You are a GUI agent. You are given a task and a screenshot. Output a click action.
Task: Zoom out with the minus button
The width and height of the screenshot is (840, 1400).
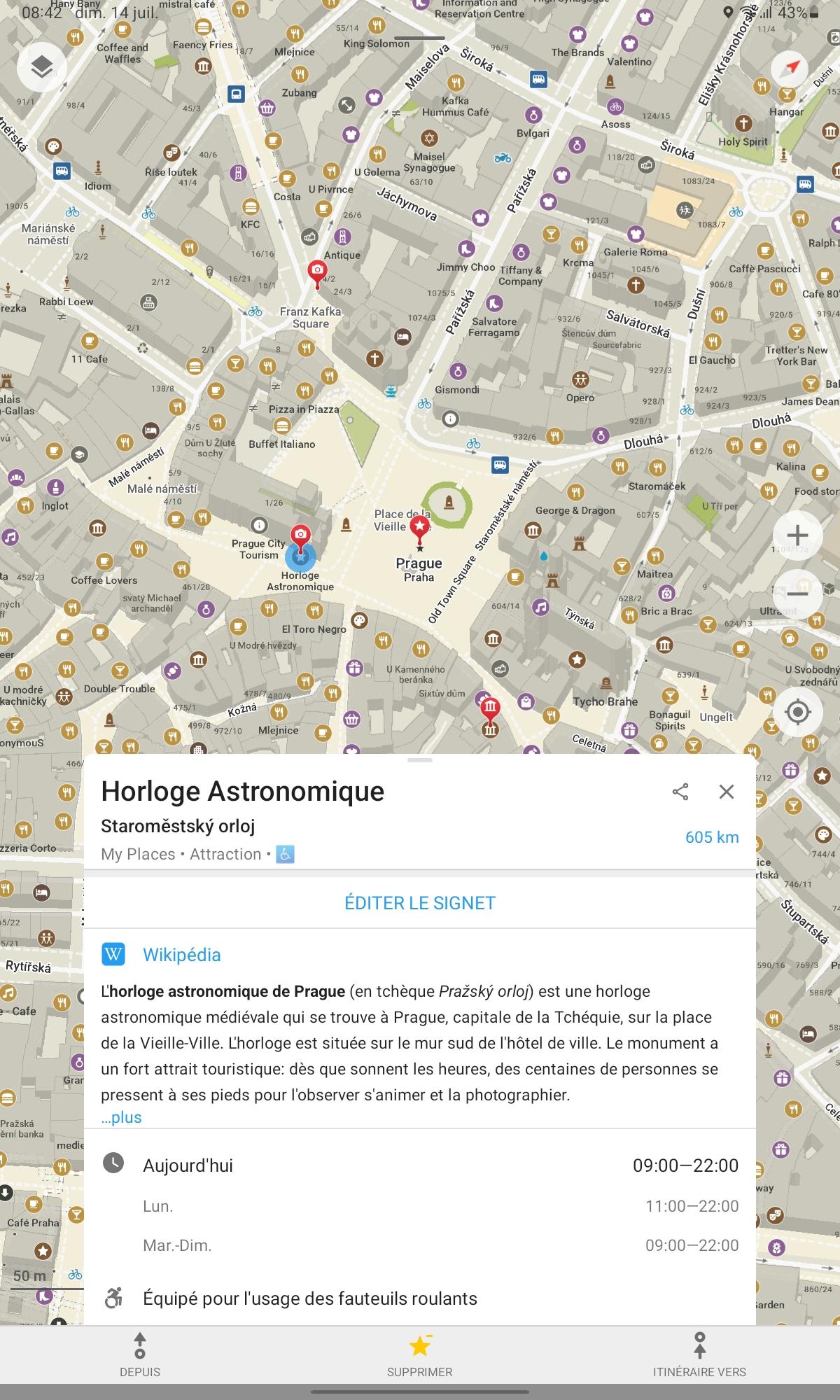click(797, 594)
